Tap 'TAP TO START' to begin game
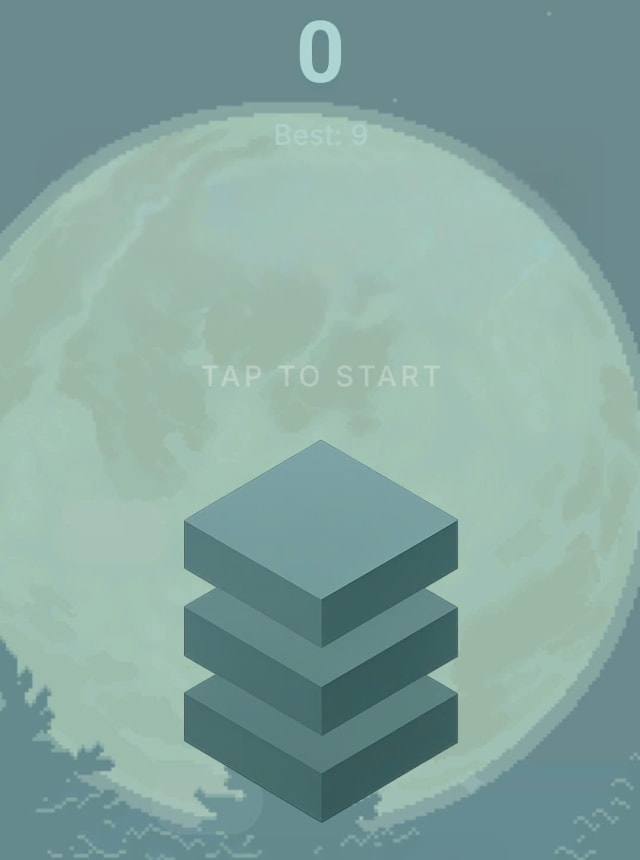Screen dimensions: 640x860 coord(321,376)
